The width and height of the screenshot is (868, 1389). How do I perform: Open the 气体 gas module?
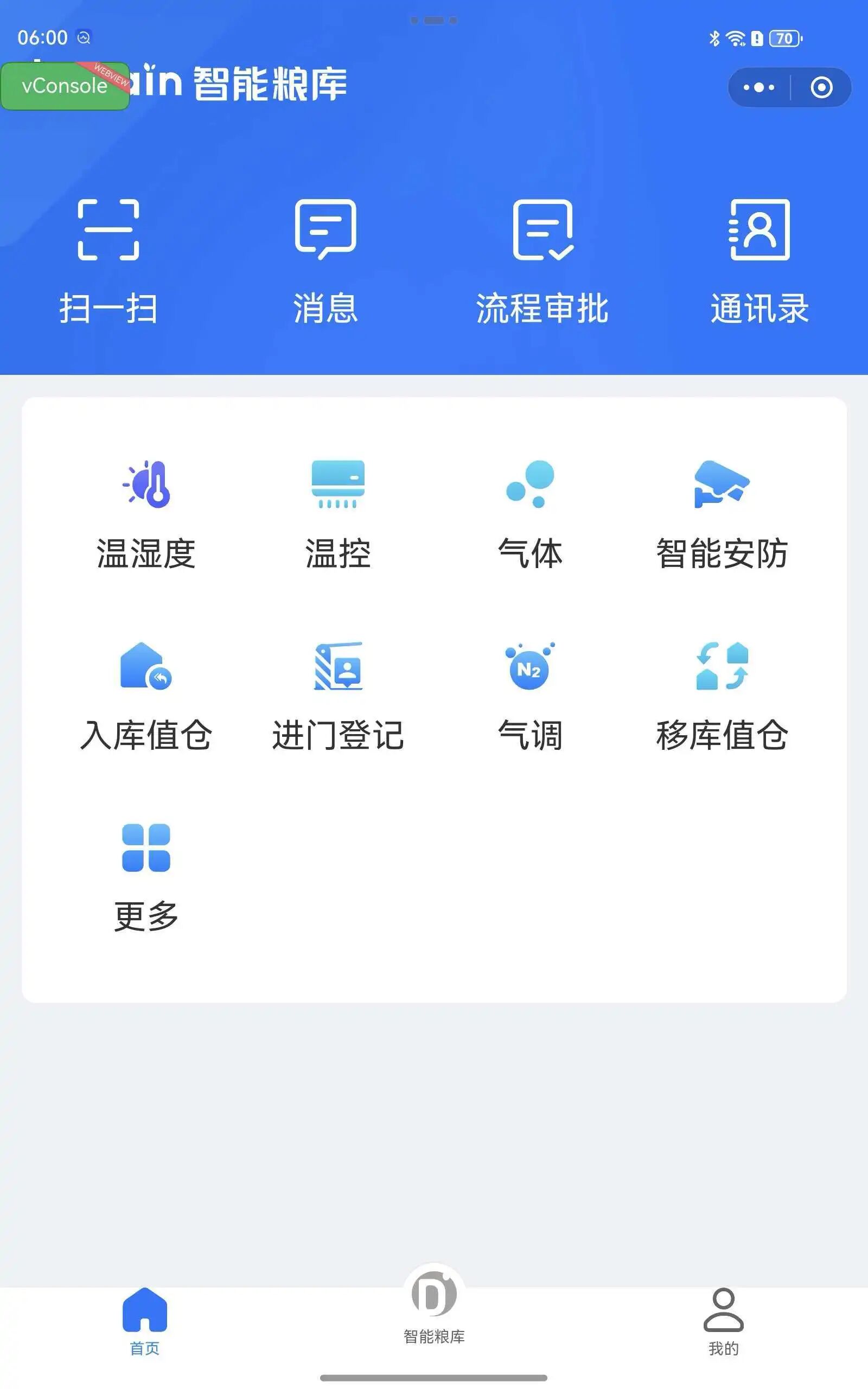(x=530, y=514)
